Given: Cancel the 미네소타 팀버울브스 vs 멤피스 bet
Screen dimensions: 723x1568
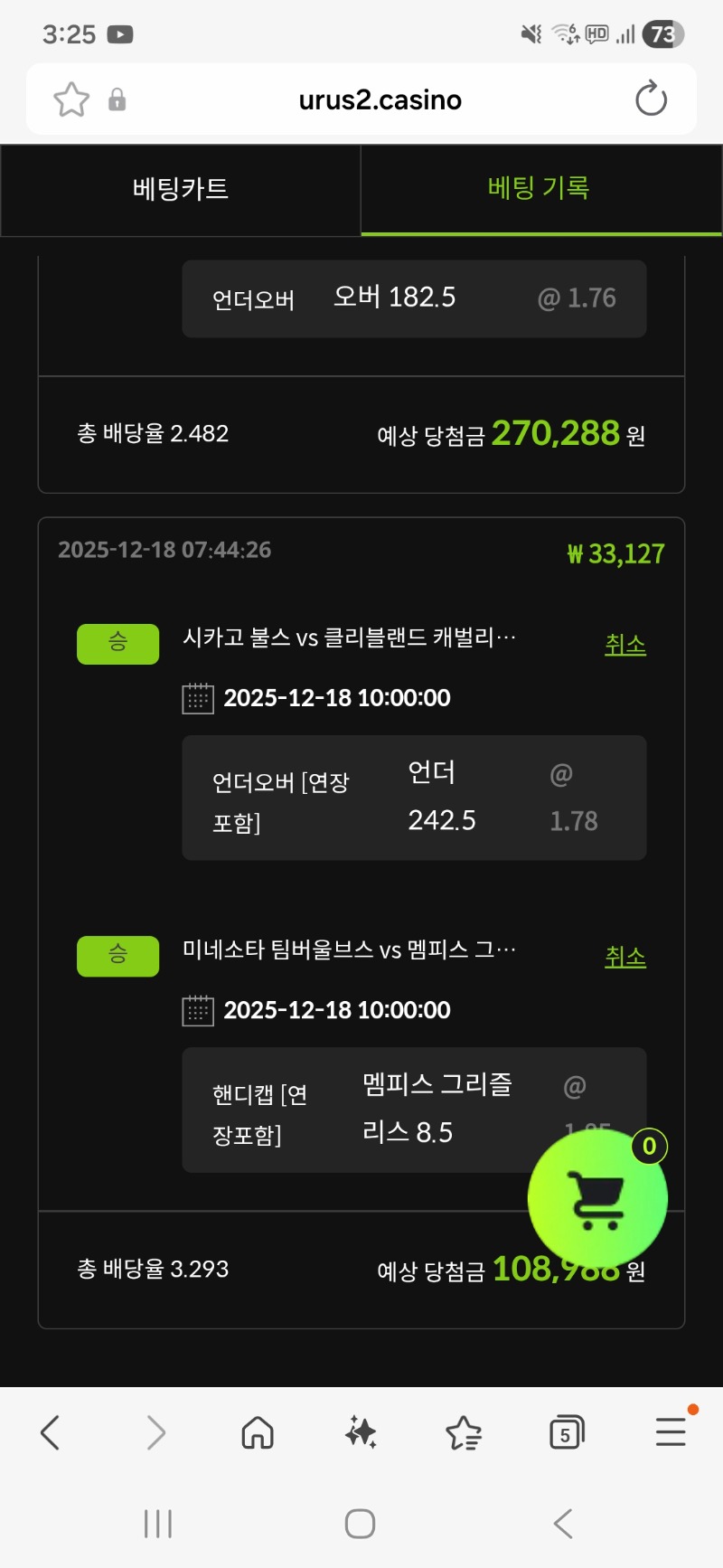Looking at the screenshot, I should [x=624, y=957].
